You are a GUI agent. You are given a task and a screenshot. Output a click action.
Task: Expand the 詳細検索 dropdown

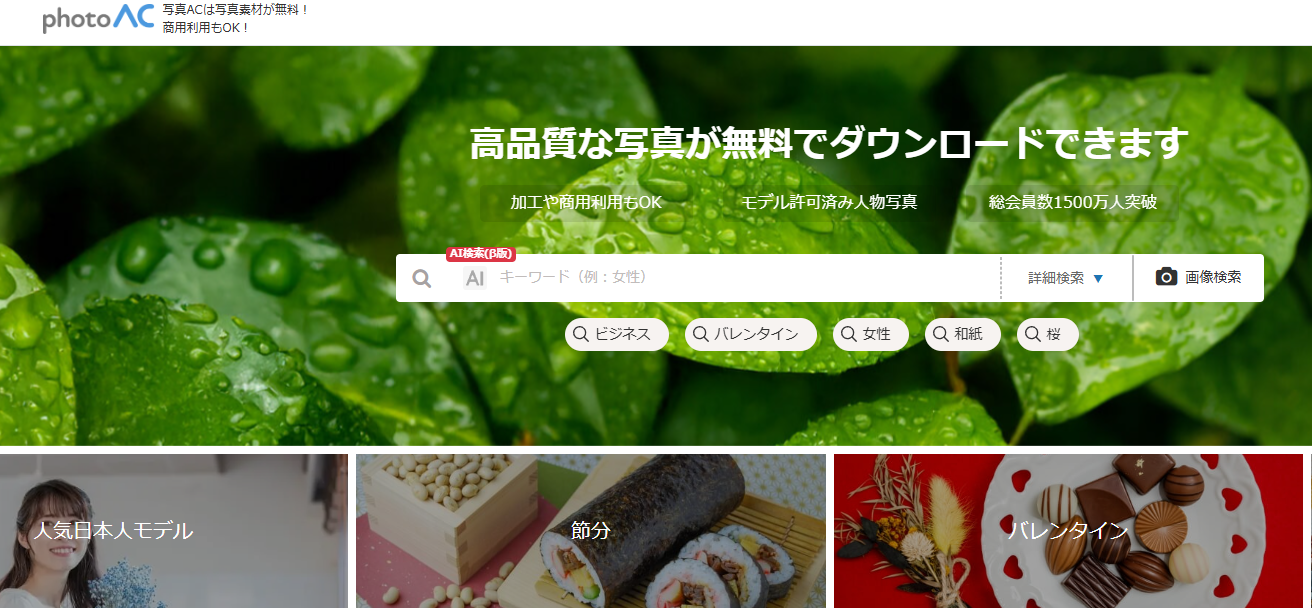click(1066, 278)
